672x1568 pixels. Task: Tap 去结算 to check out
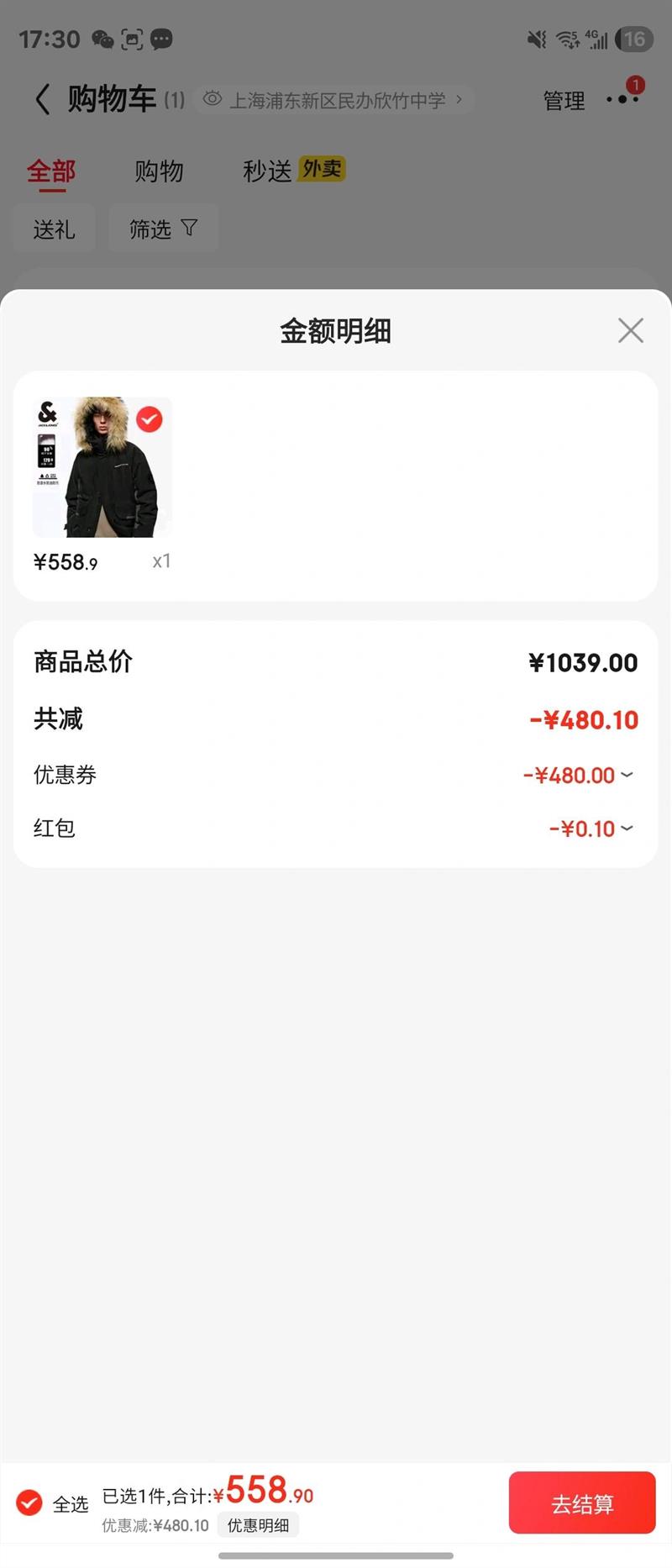(581, 1503)
